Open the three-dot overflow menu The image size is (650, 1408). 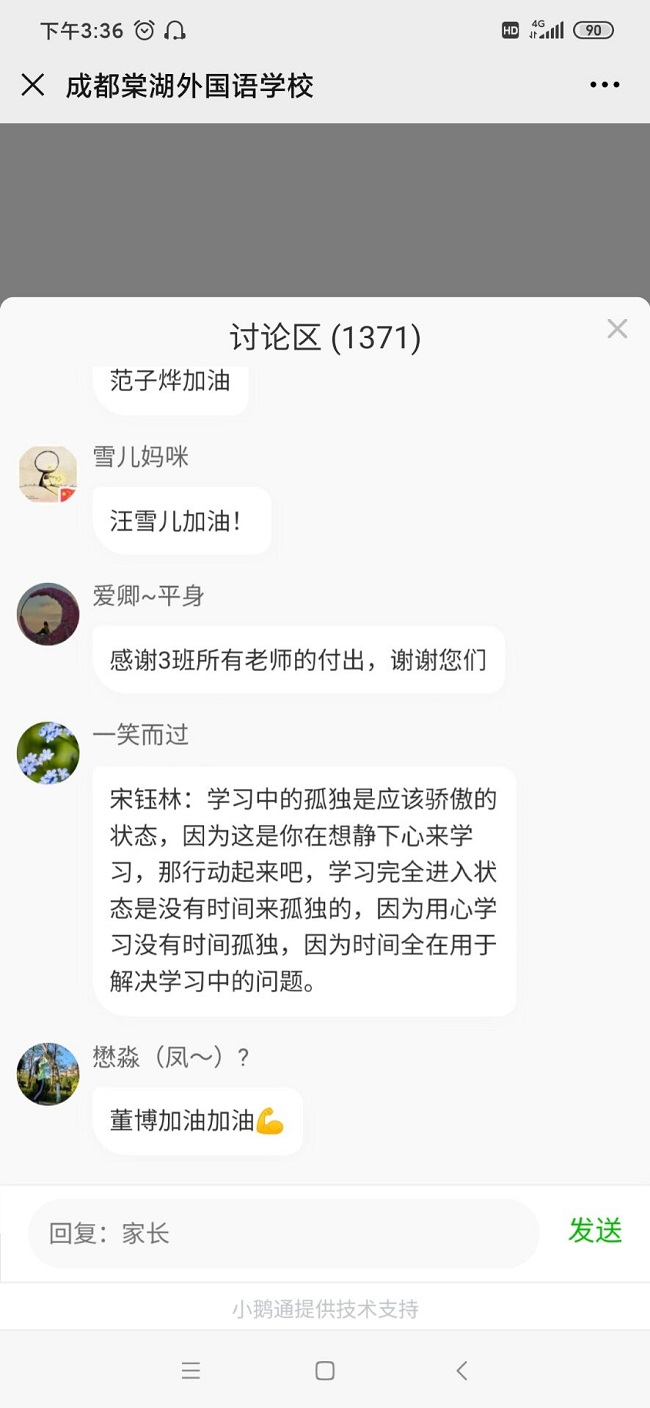[x=604, y=85]
